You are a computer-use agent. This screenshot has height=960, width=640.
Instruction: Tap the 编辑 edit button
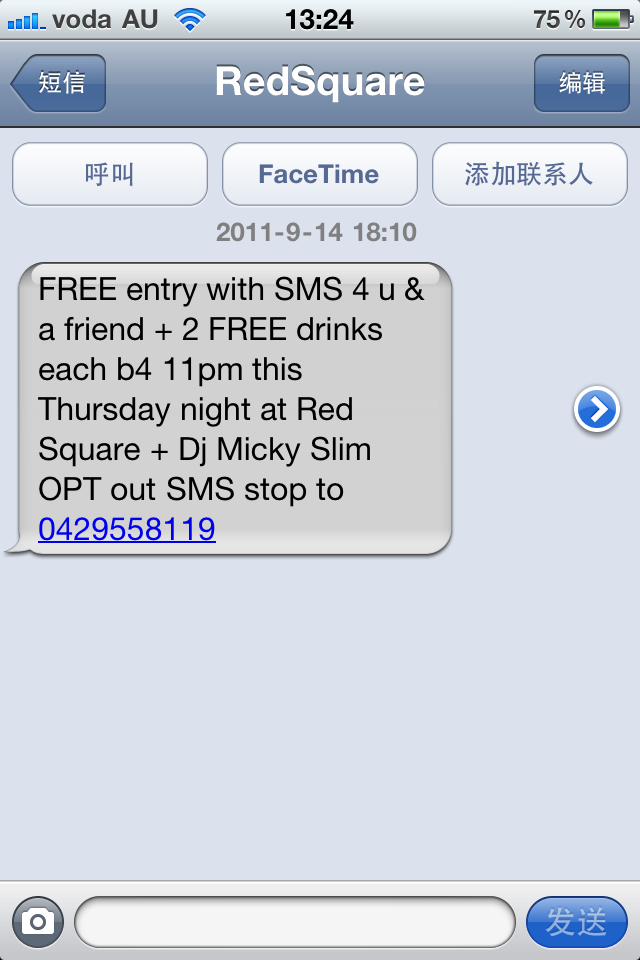581,83
